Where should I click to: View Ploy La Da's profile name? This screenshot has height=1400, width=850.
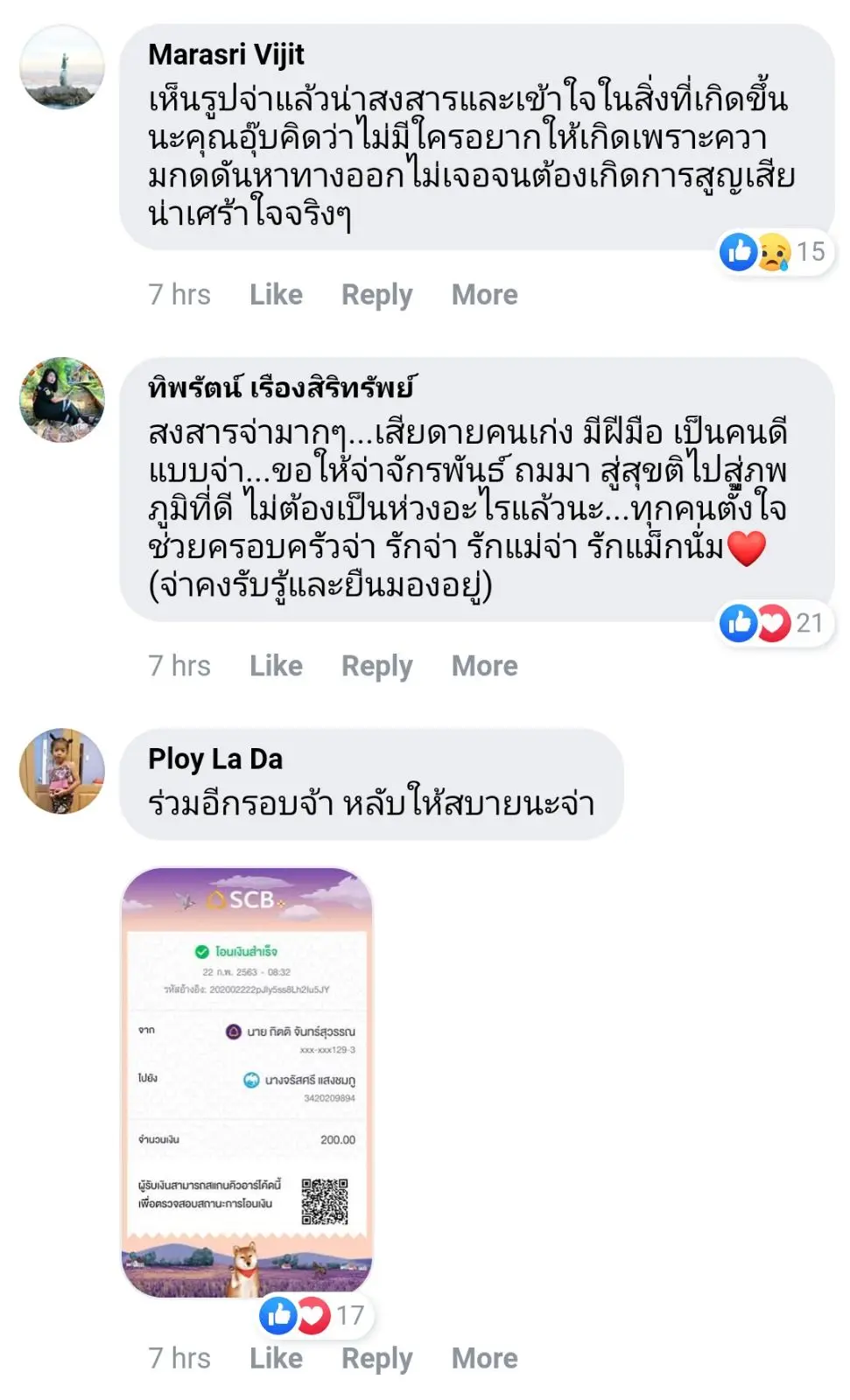(215, 759)
